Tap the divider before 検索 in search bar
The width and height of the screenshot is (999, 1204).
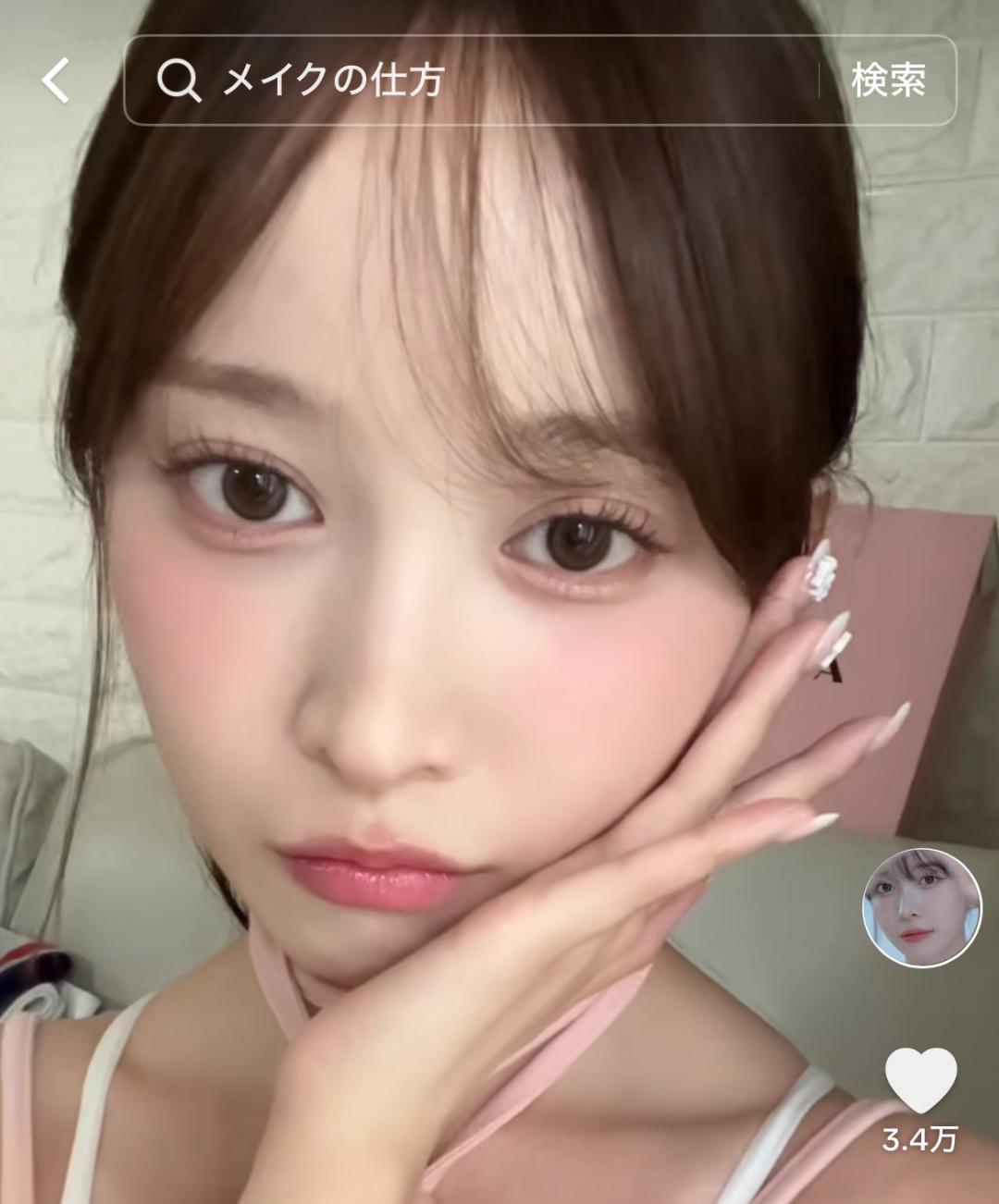[x=824, y=81]
